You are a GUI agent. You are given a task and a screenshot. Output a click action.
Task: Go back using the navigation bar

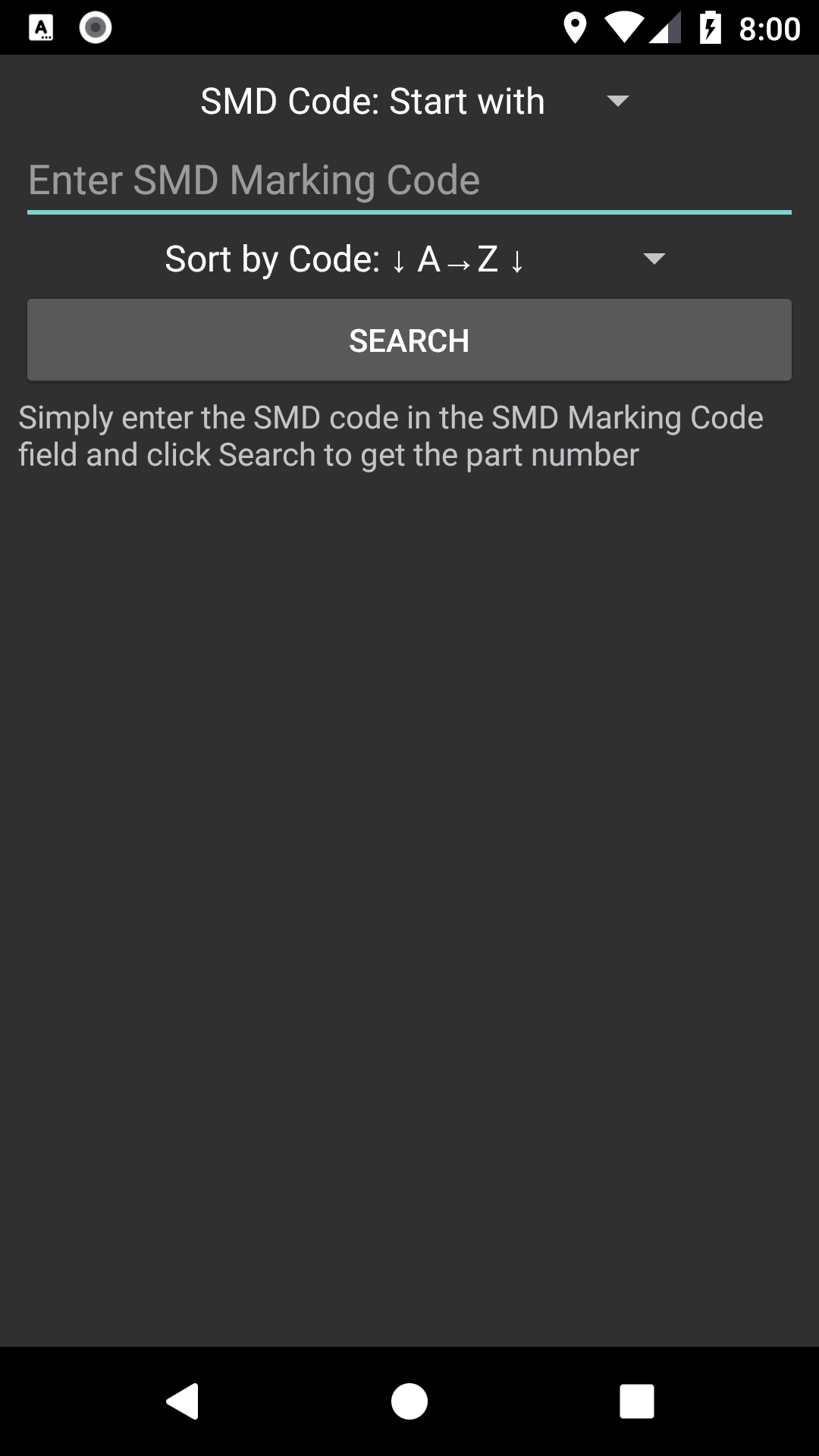pos(183,1401)
